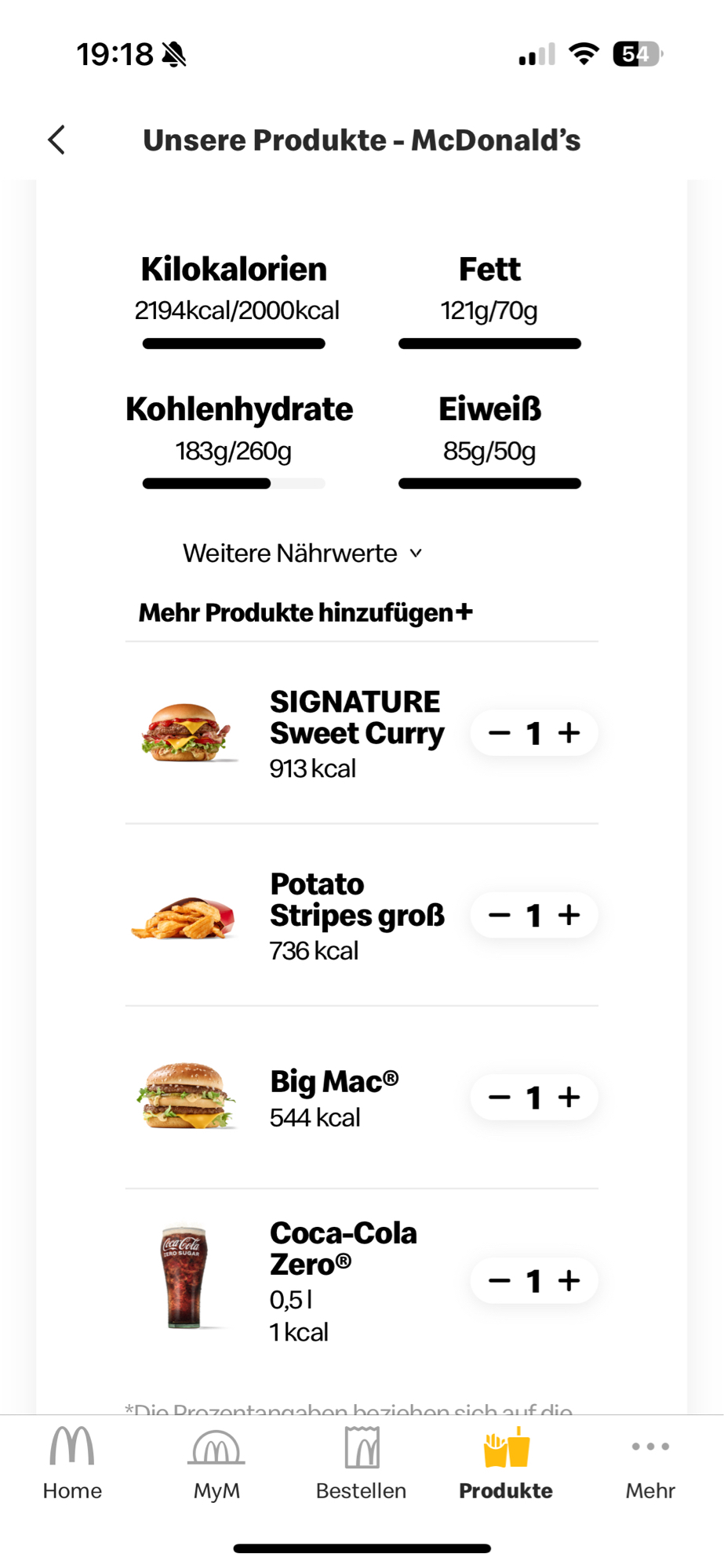724x1568 pixels.
Task: Remove one Big Mac with minus button
Action: 500,1097
